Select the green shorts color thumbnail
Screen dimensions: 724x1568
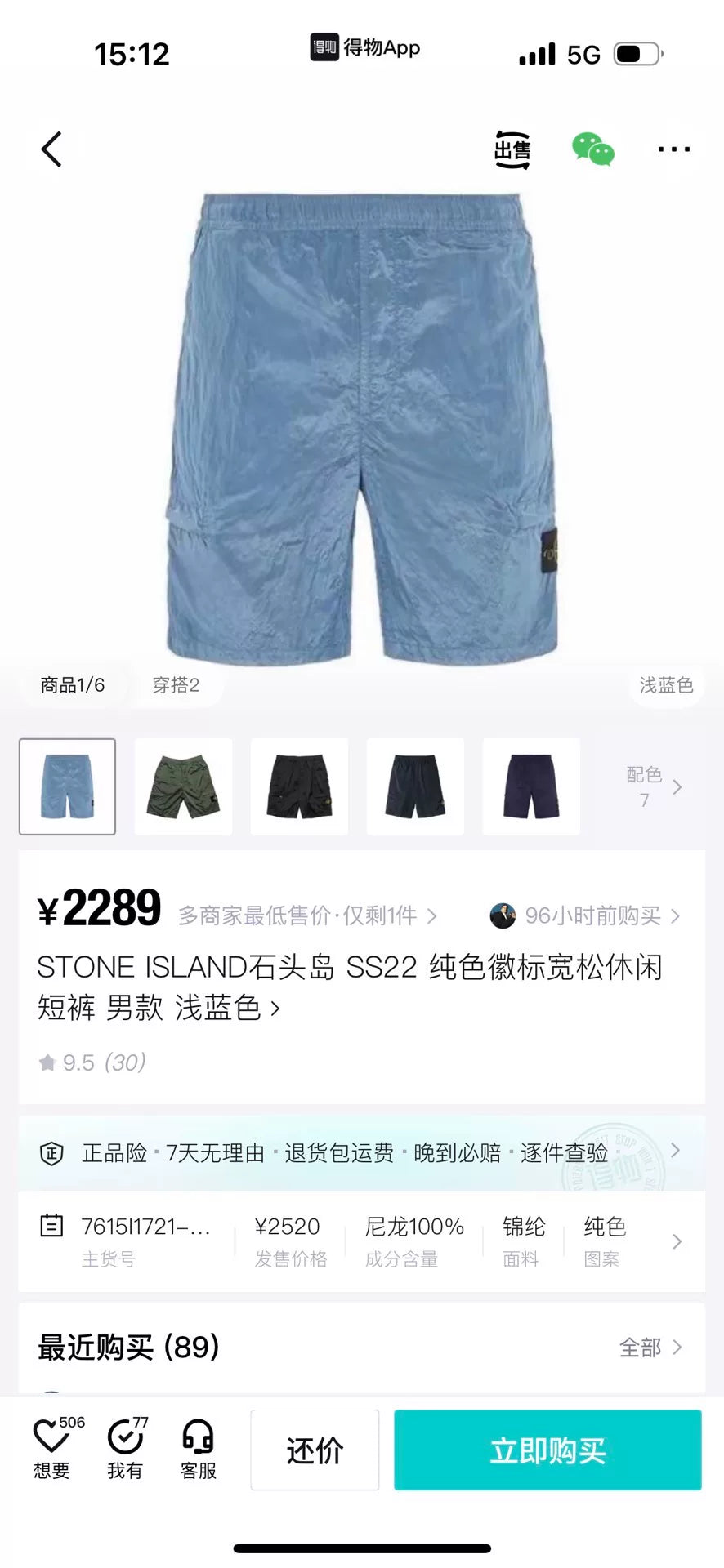(184, 786)
